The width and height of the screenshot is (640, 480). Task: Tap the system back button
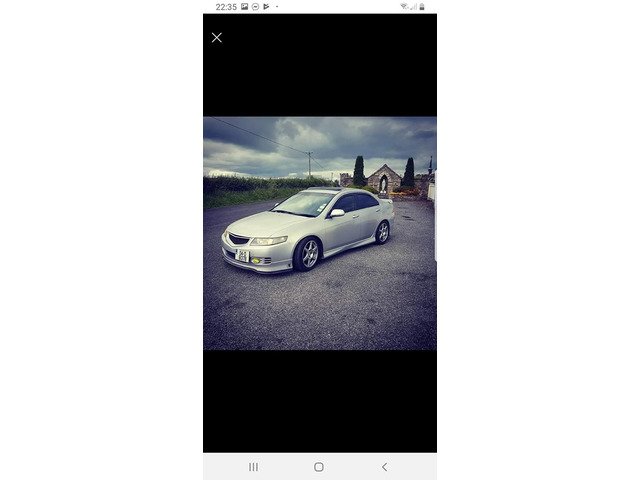click(384, 467)
